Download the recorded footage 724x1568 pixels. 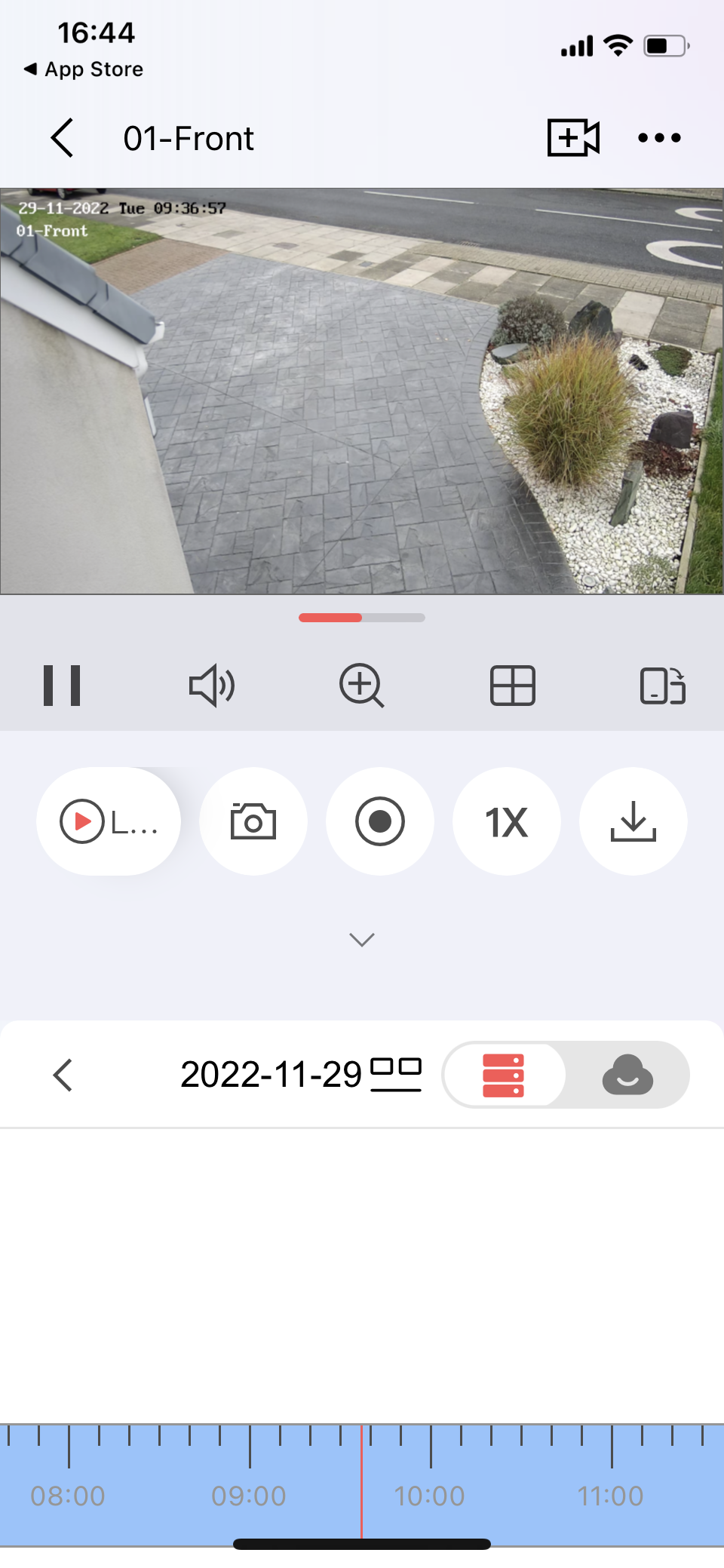click(x=633, y=821)
